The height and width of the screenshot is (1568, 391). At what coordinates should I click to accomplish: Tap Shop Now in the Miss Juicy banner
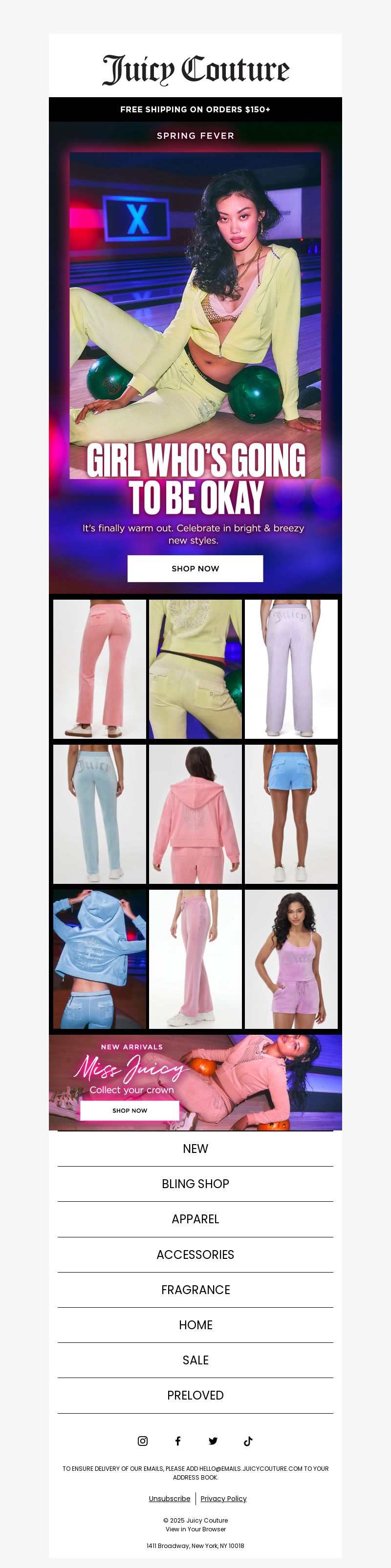130,1110
